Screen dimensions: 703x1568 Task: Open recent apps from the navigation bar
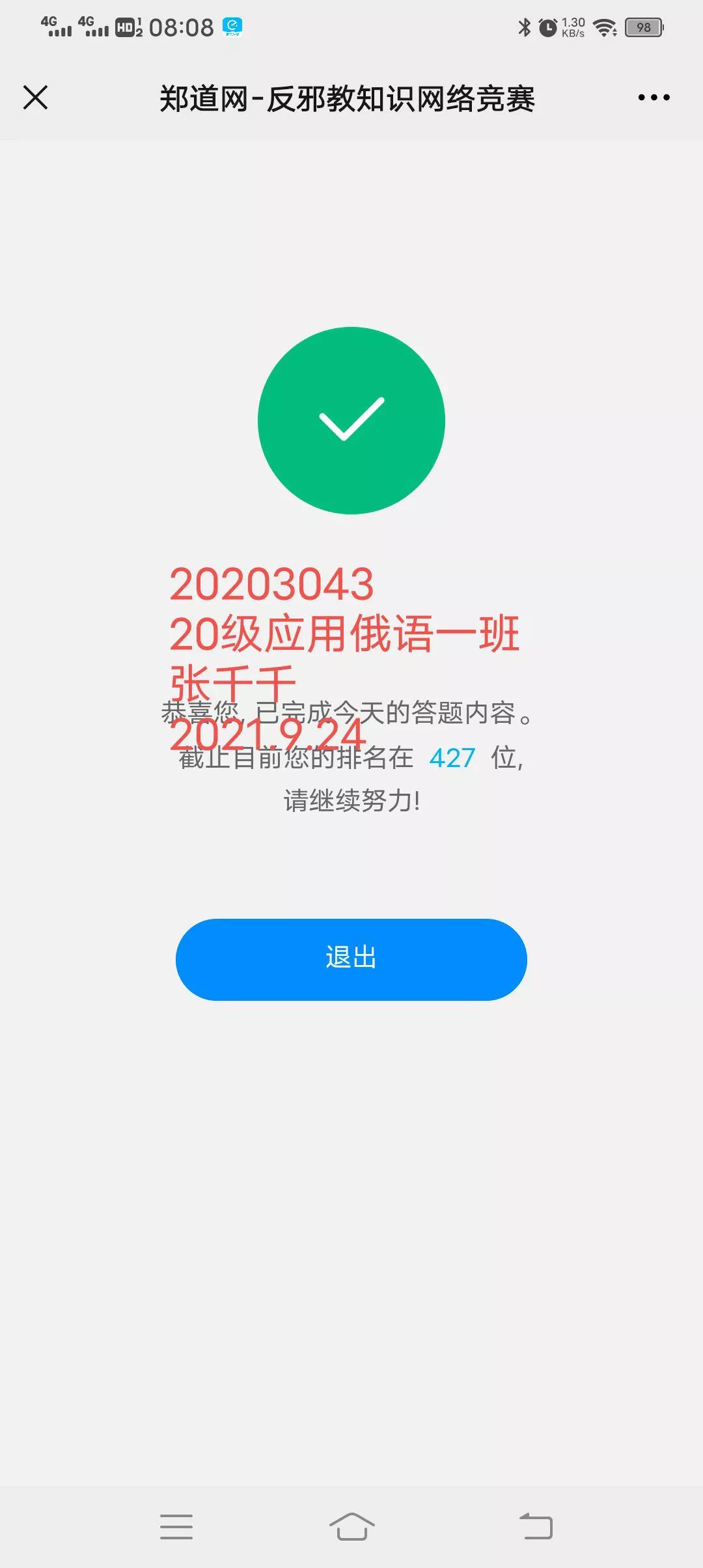click(x=176, y=1526)
